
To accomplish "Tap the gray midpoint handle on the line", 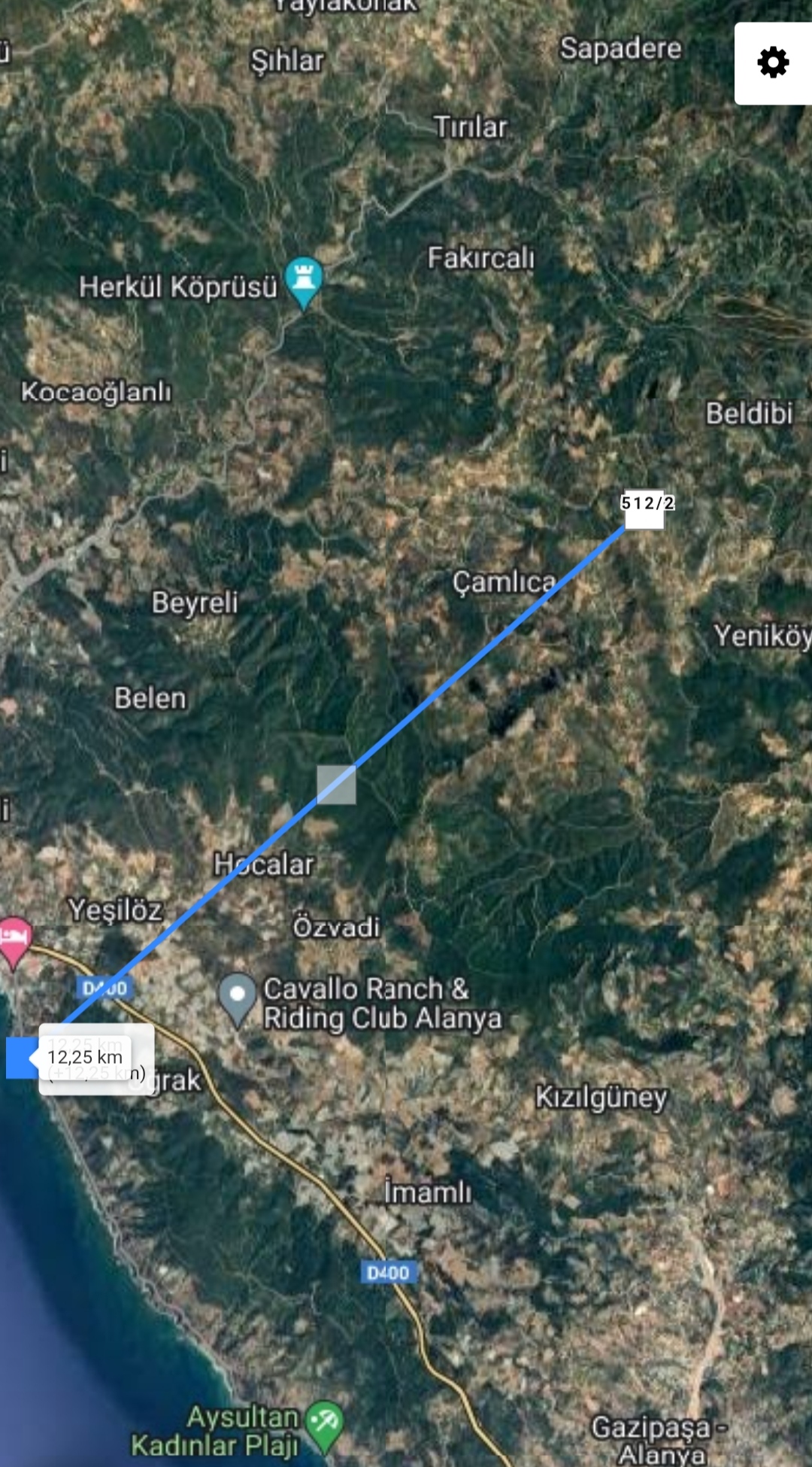I will coord(336,785).
